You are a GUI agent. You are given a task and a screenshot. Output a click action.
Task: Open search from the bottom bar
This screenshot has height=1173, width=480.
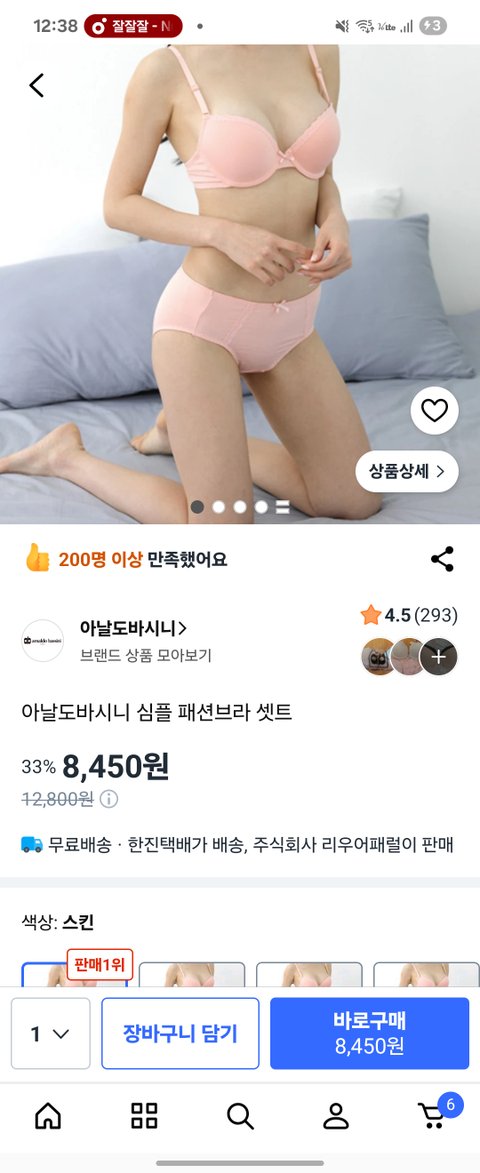tap(240, 1116)
